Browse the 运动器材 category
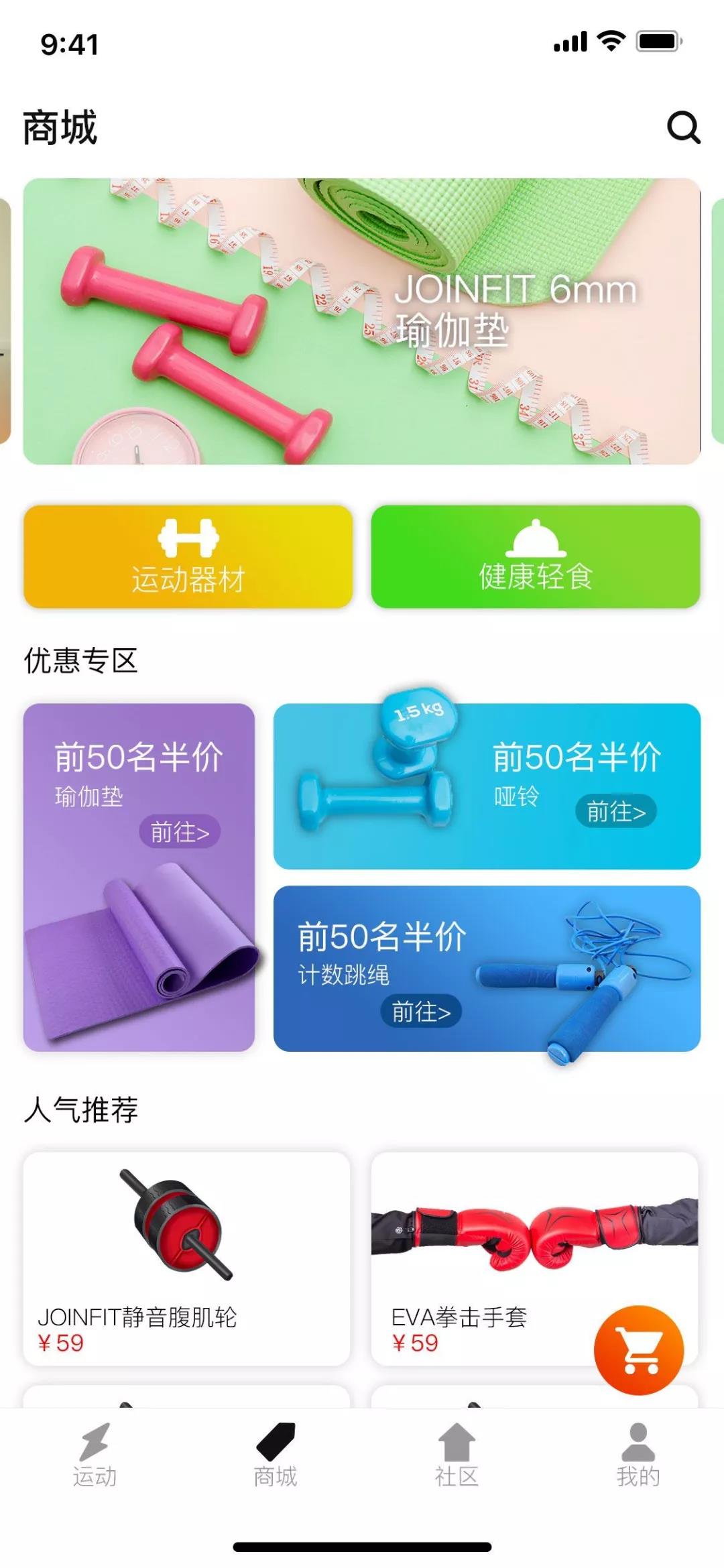The image size is (724, 1568). pyautogui.click(x=188, y=556)
